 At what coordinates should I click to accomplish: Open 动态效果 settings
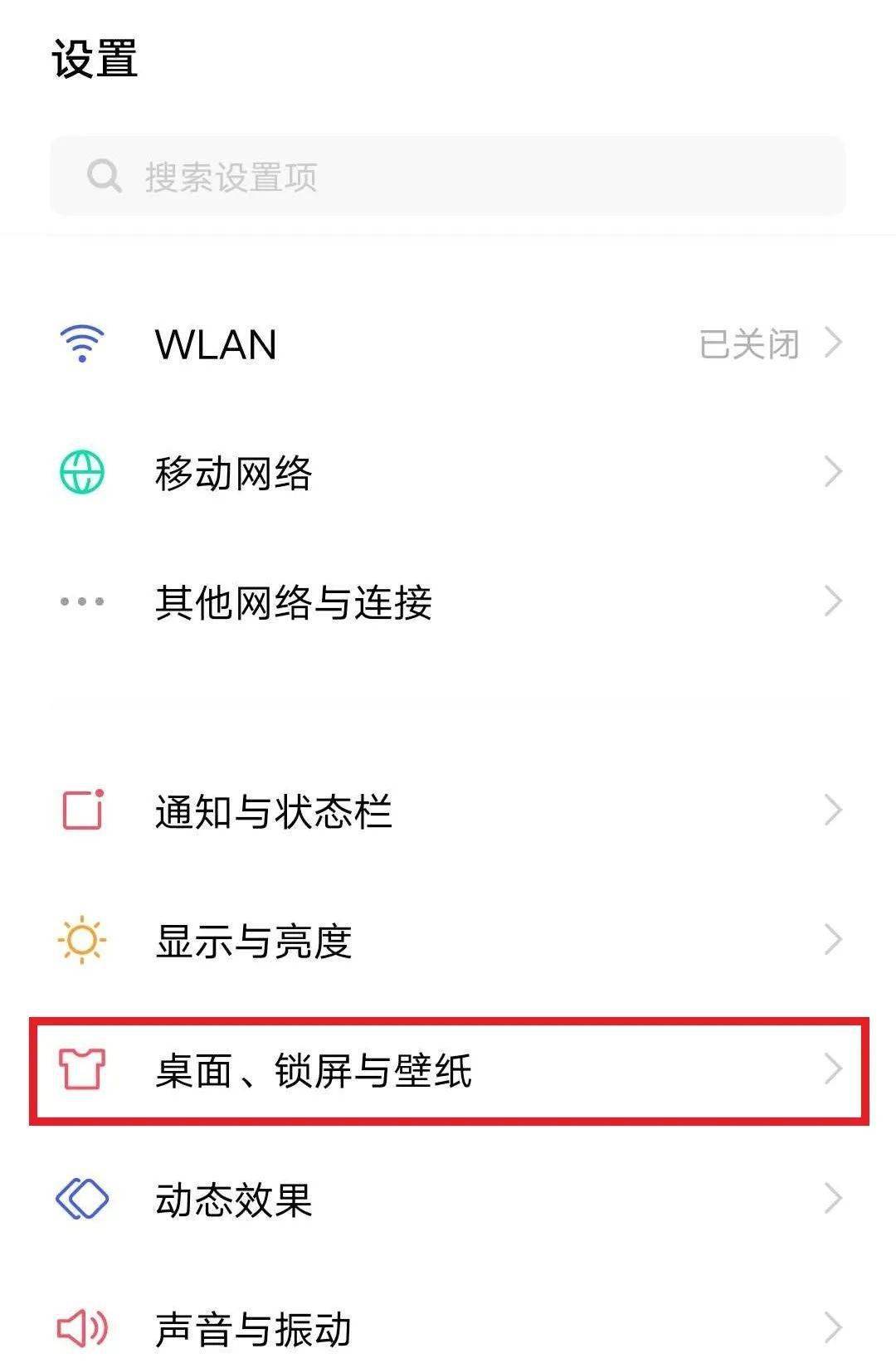448,1200
